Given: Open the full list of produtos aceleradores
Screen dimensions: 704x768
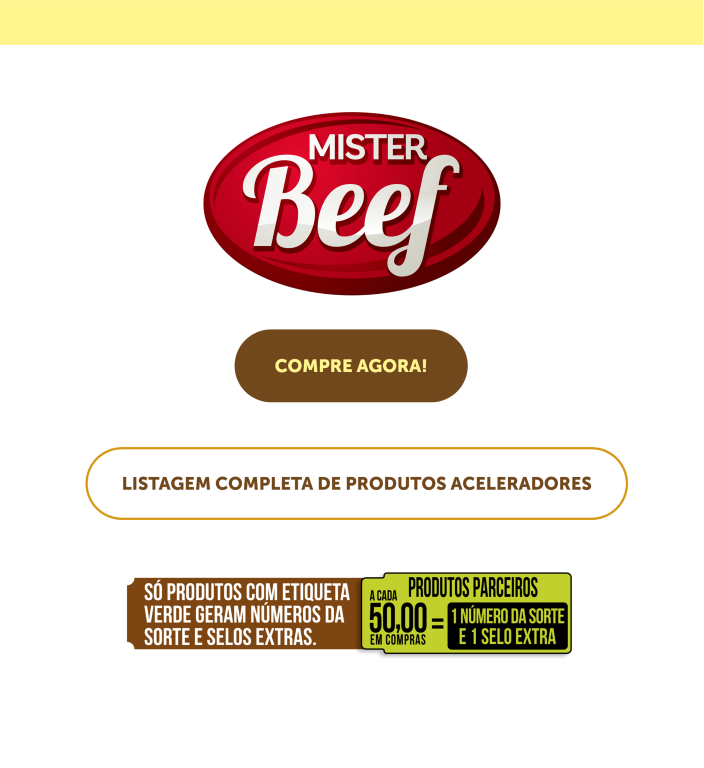Looking at the screenshot, I should 356,484.
